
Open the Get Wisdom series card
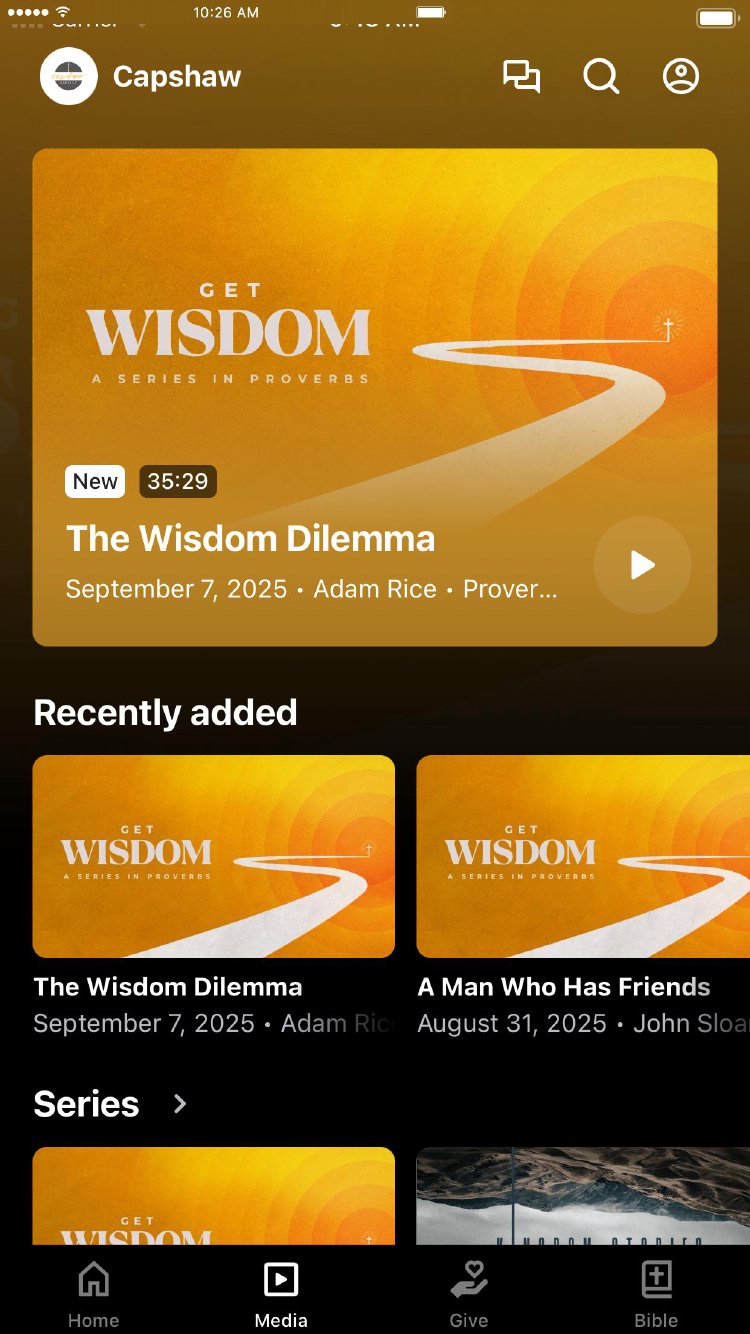(214, 1196)
